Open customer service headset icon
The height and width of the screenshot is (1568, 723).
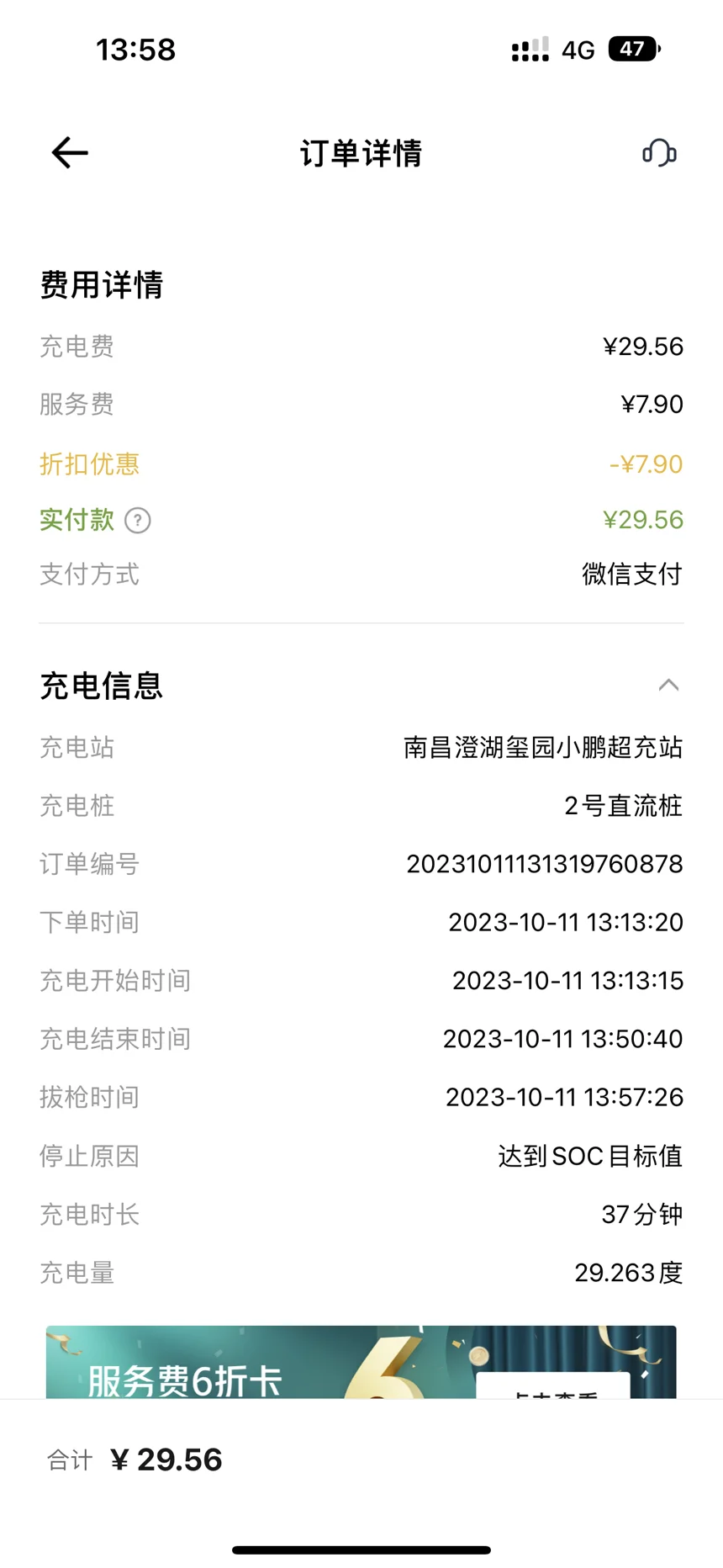(659, 153)
